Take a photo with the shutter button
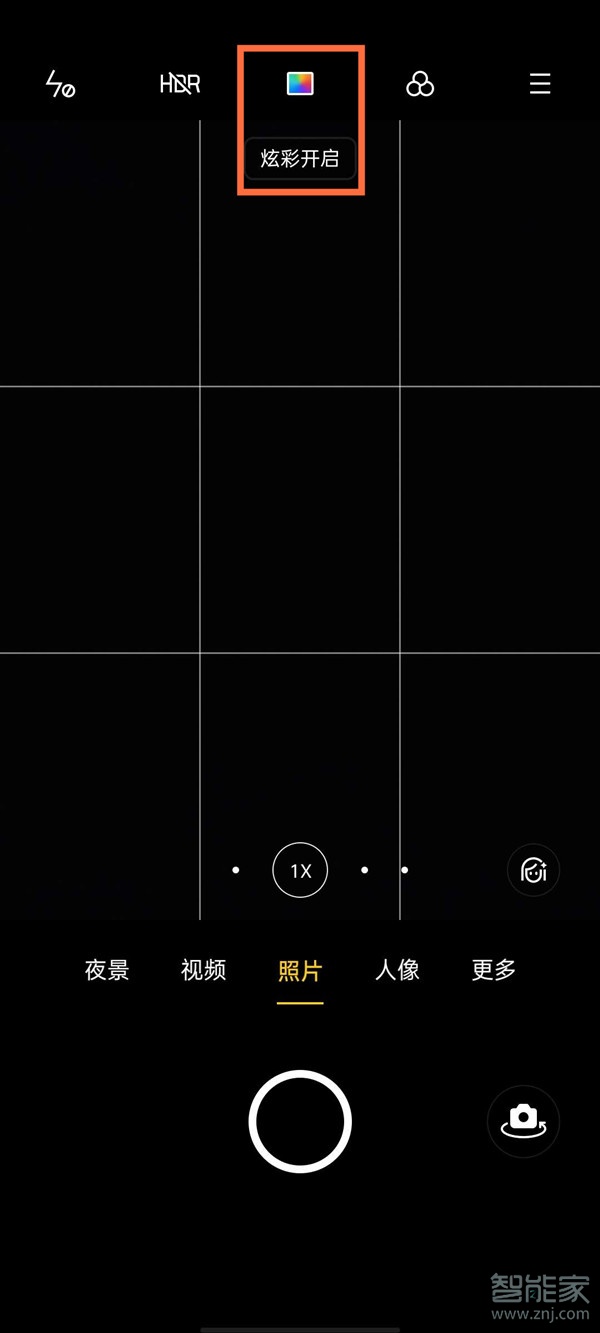 pos(300,1121)
